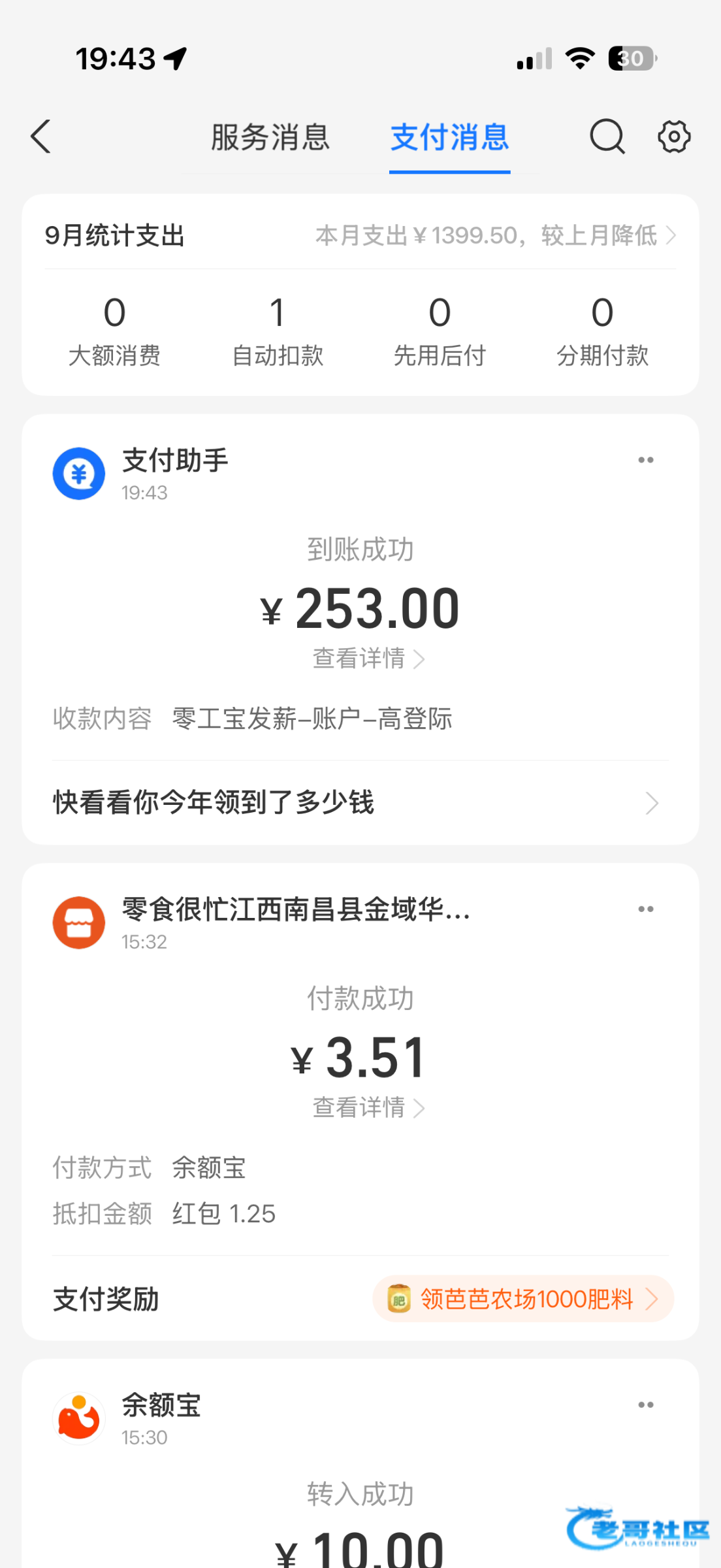Go back using the top-left arrow
Viewport: 721px width, 1568px height.
click(40, 137)
